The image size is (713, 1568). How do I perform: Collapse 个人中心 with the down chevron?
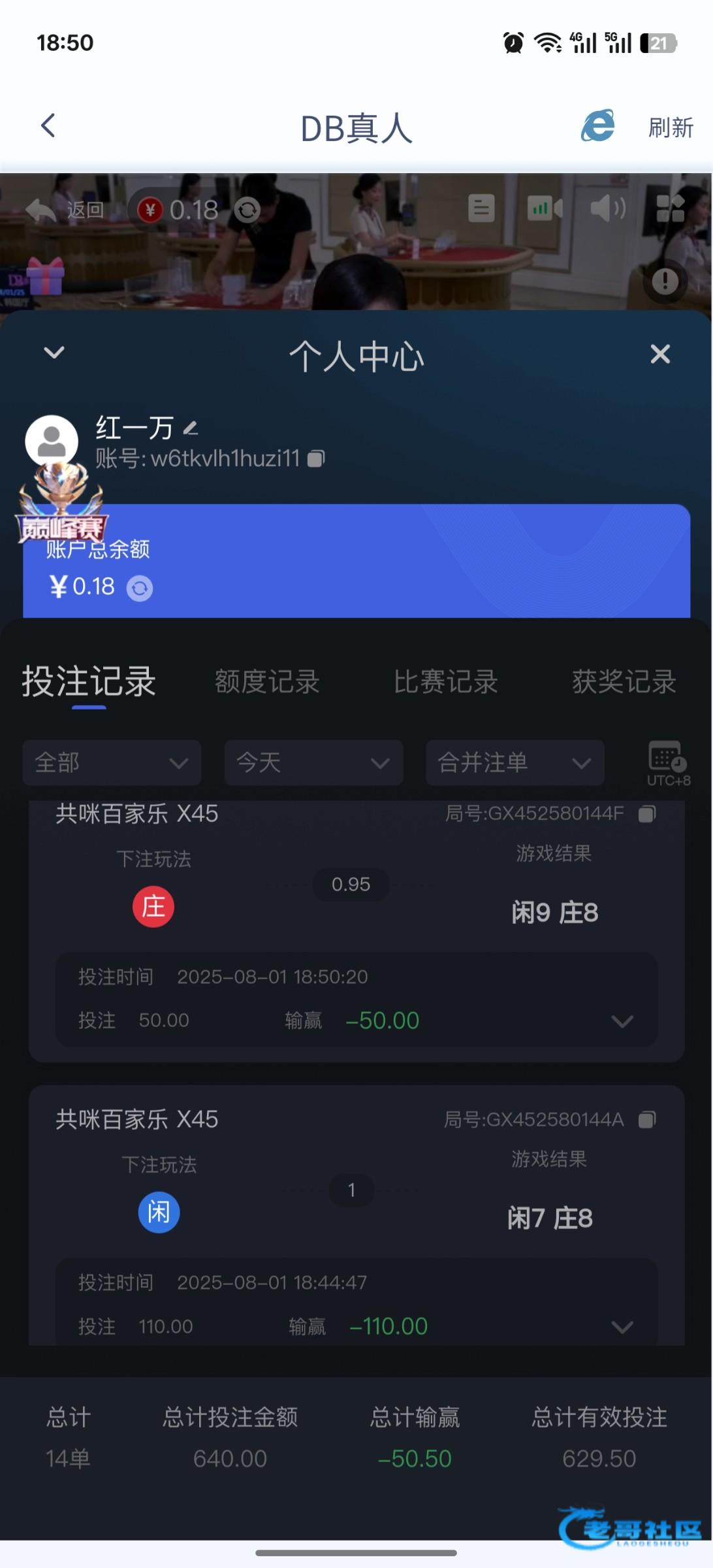click(54, 353)
